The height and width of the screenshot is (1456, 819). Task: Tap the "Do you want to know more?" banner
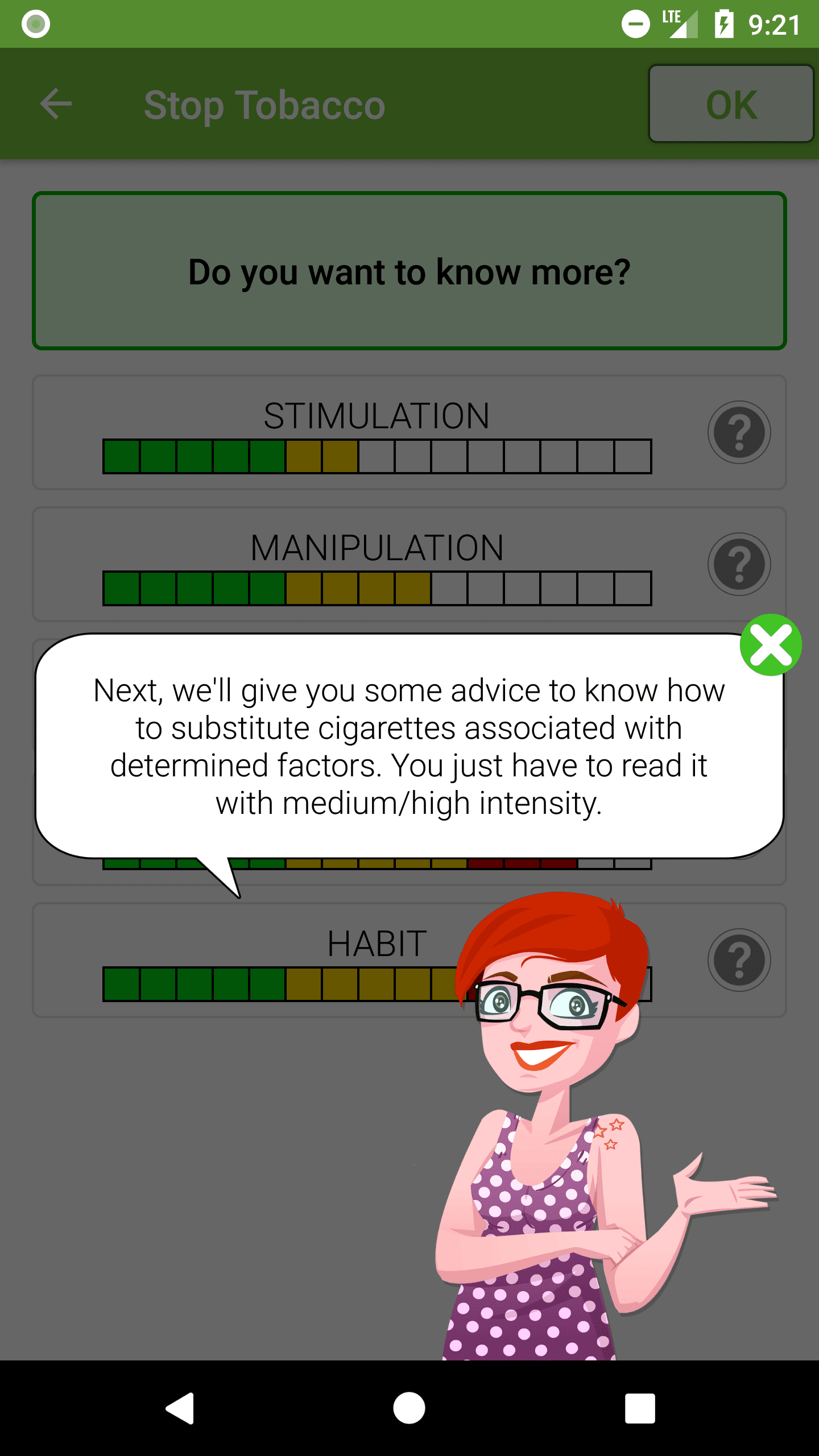coord(409,271)
